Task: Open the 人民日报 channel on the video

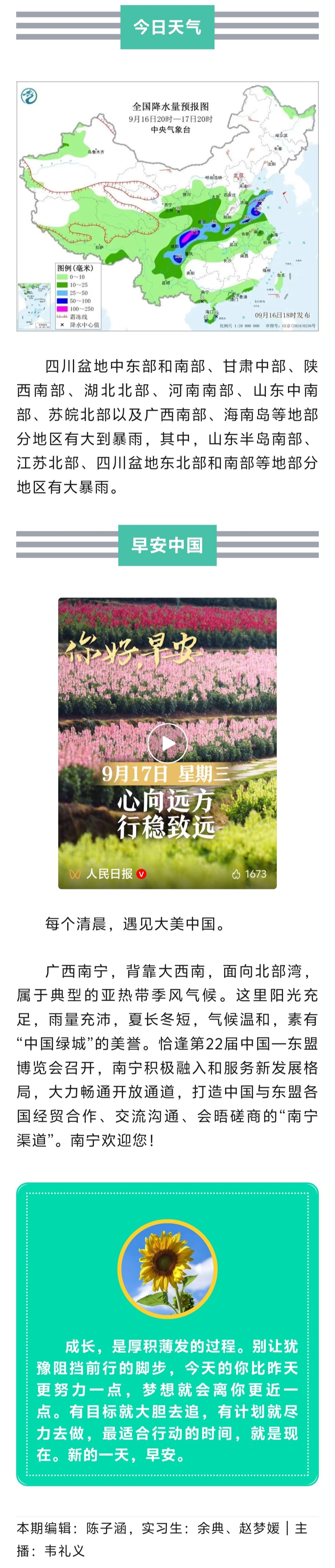Action: (108, 874)
